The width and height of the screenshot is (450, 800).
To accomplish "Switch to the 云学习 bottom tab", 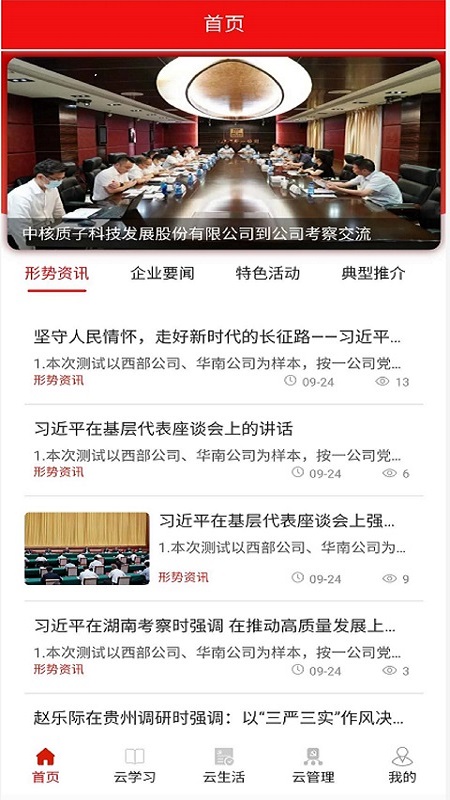I will click(135, 765).
